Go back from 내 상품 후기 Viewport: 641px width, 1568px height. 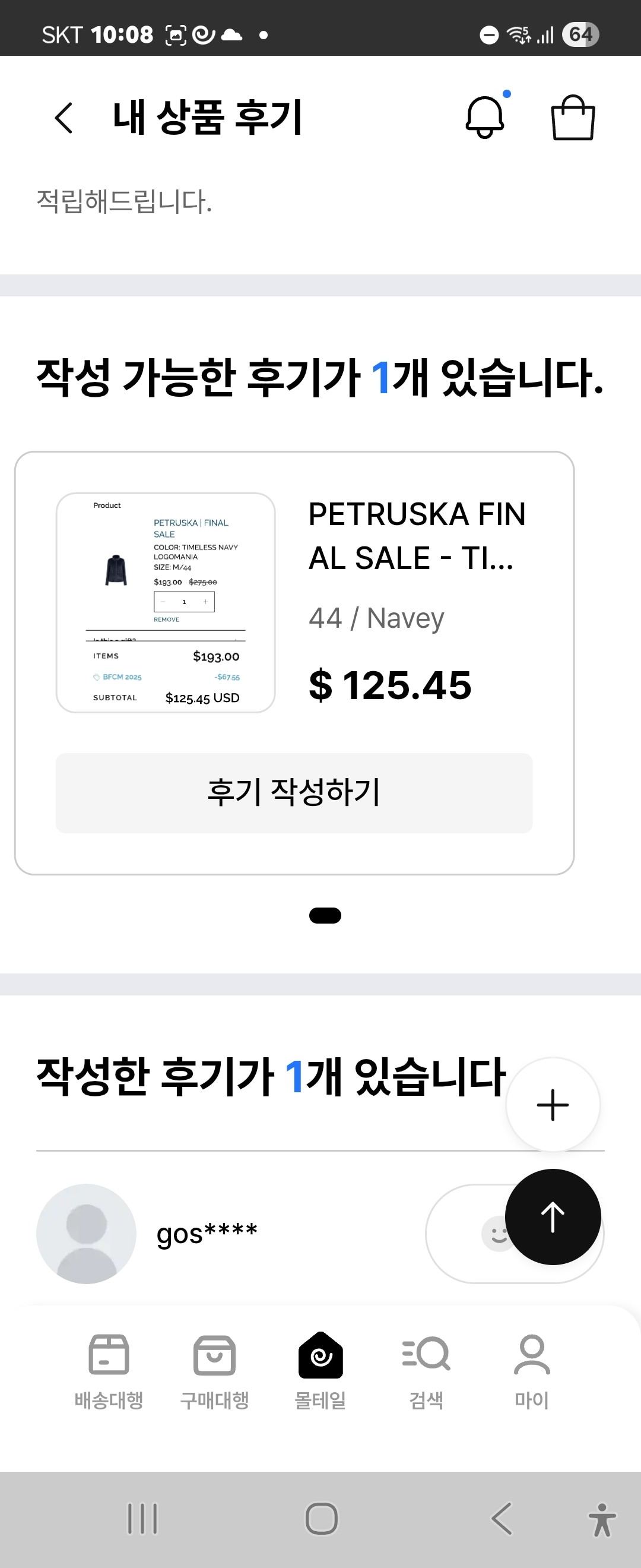(64, 118)
